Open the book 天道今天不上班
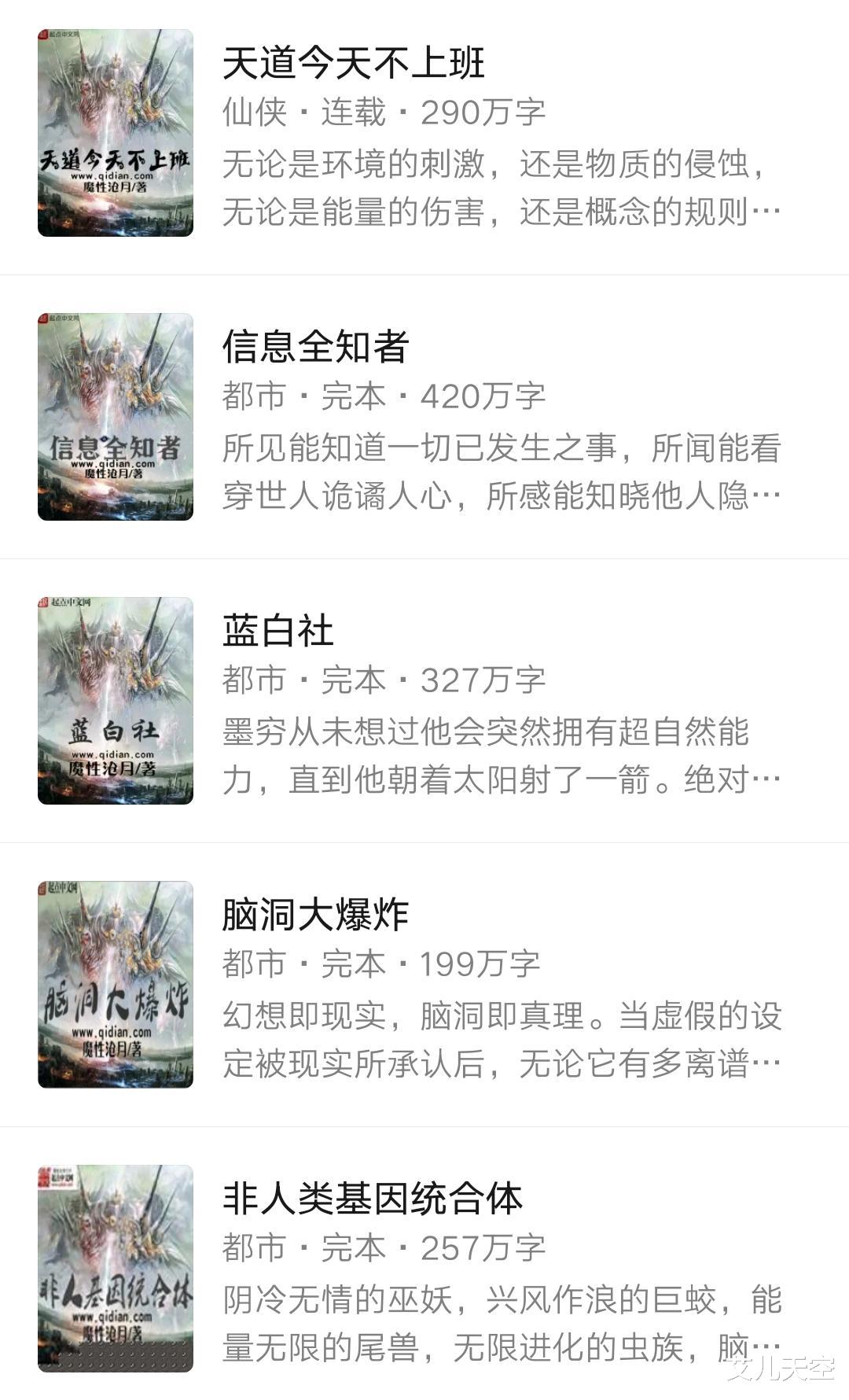The image size is (849, 1400). pos(353,63)
